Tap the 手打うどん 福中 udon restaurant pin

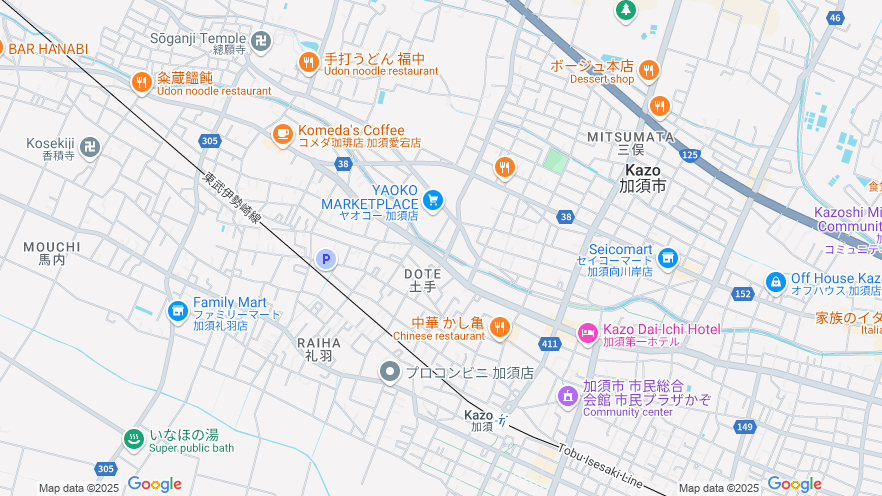[308, 62]
